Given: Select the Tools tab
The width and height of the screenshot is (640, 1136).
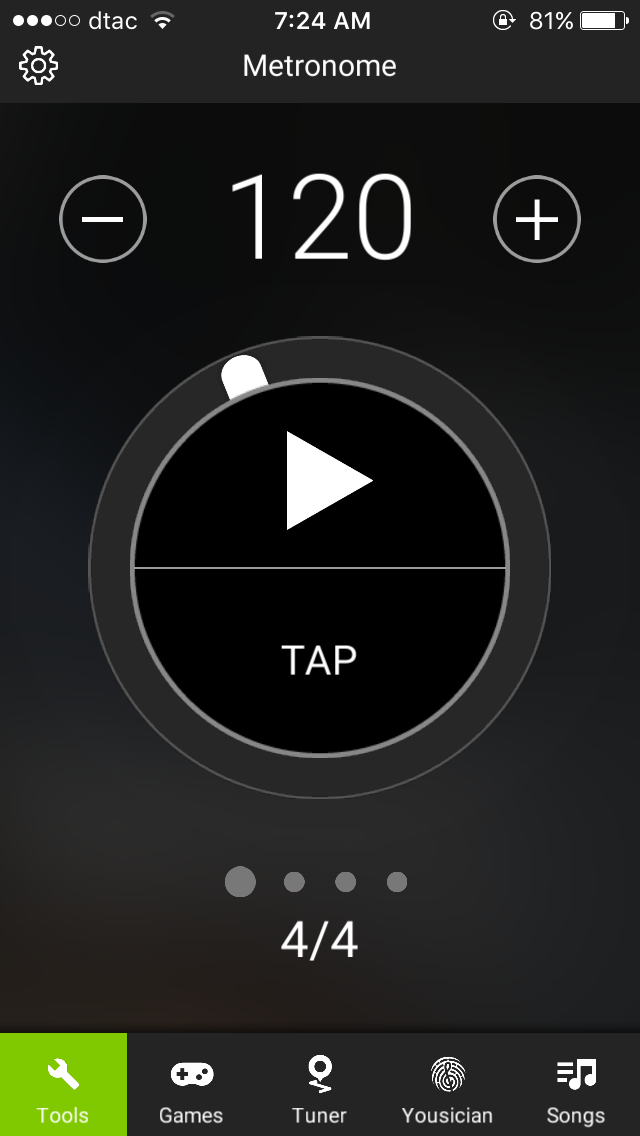Looking at the screenshot, I should coord(63,1086).
